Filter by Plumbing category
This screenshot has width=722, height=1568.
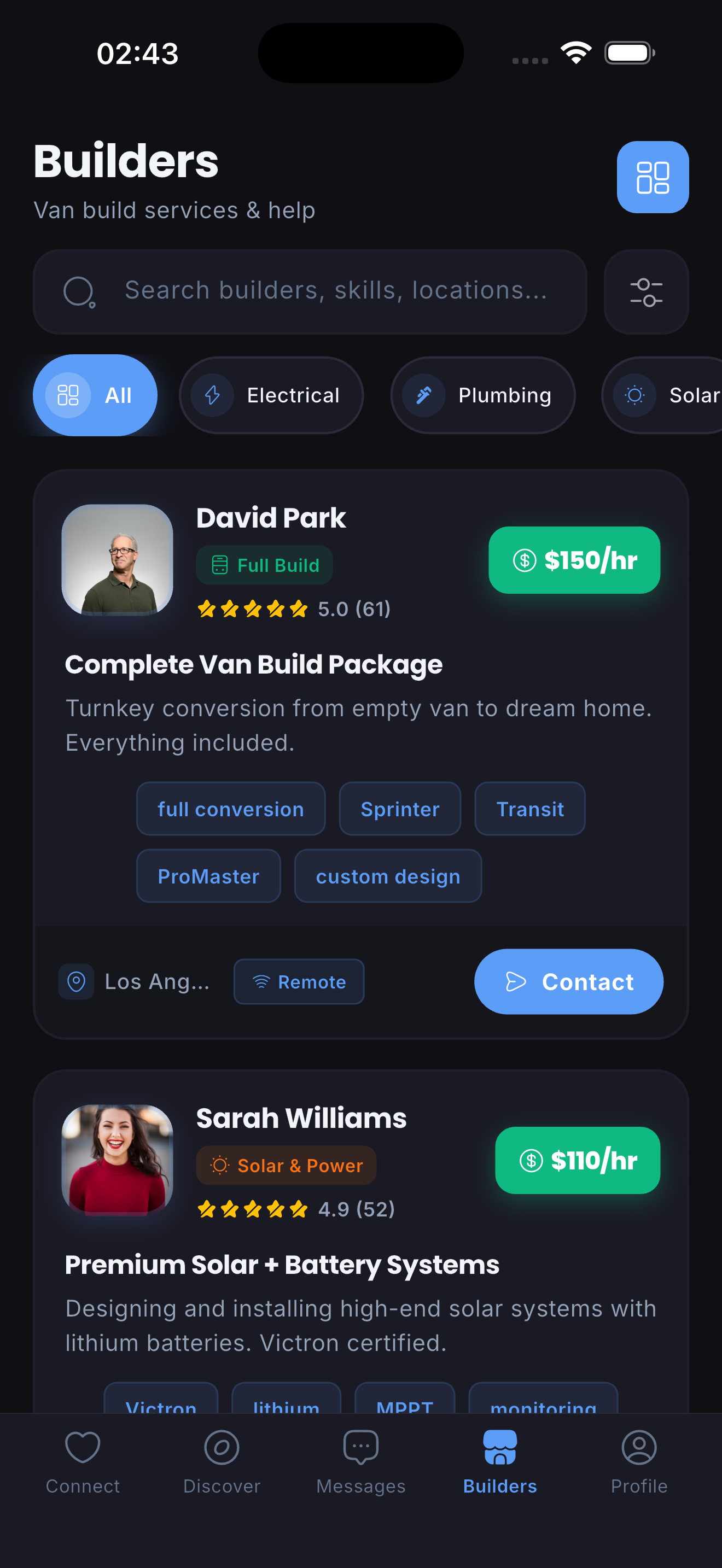pyautogui.click(x=483, y=395)
